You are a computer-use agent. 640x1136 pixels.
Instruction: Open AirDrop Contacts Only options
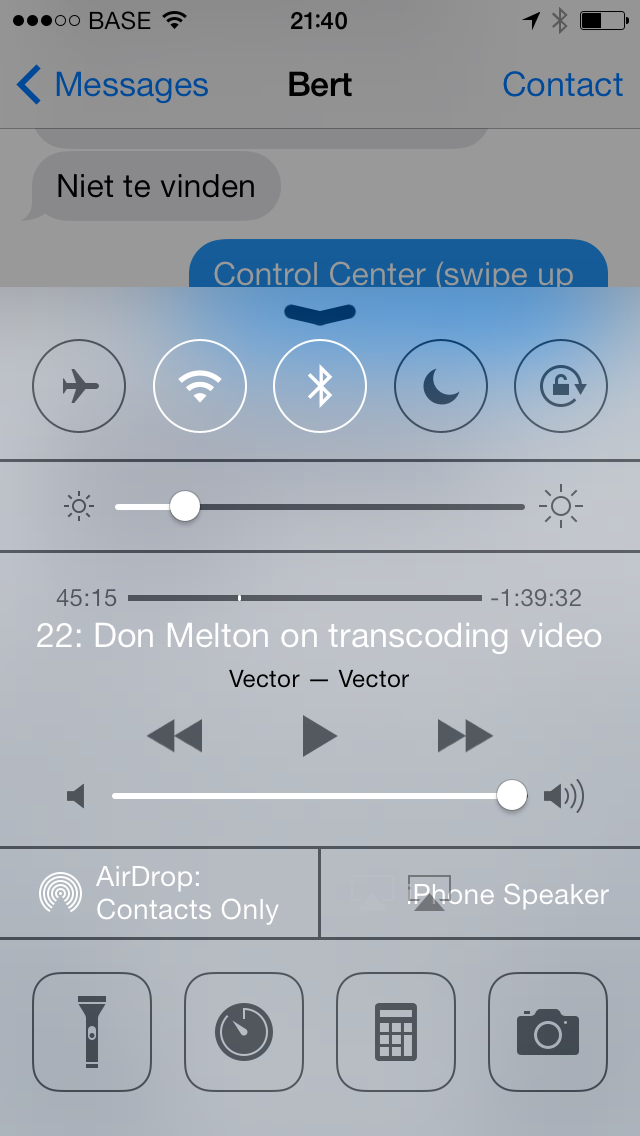click(159, 893)
